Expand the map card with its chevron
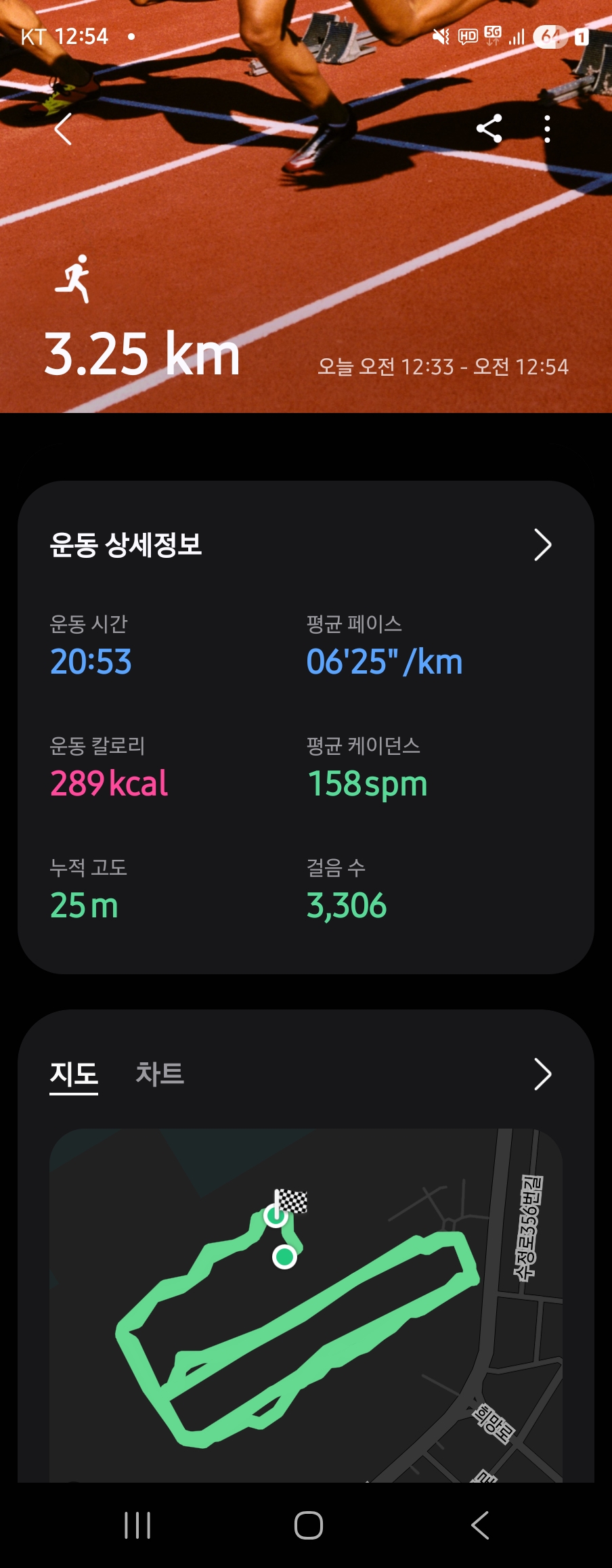This screenshot has height=1568, width=612. pos(542,1074)
